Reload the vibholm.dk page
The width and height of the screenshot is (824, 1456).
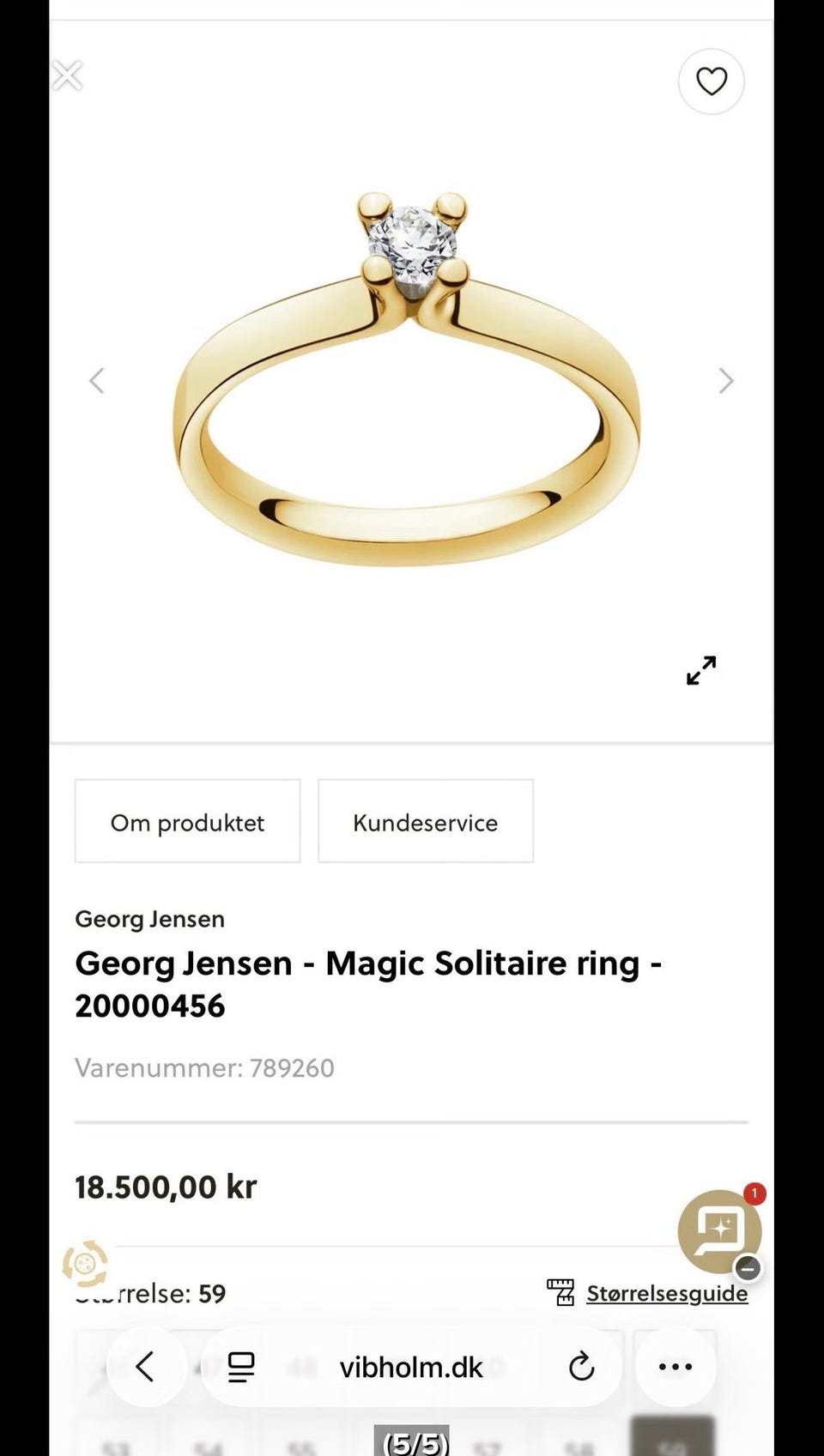[x=582, y=1366]
